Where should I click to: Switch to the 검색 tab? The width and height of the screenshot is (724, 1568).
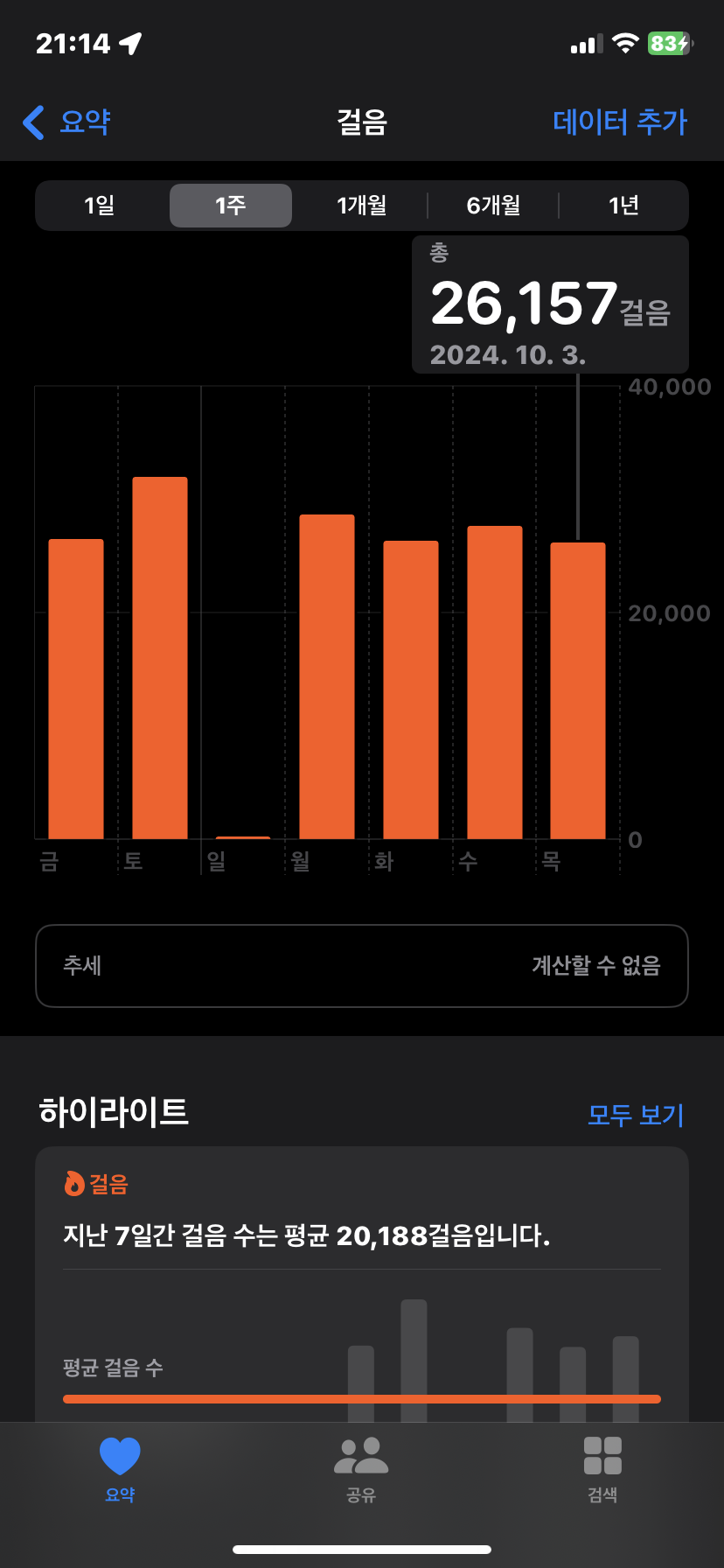coord(602,1468)
